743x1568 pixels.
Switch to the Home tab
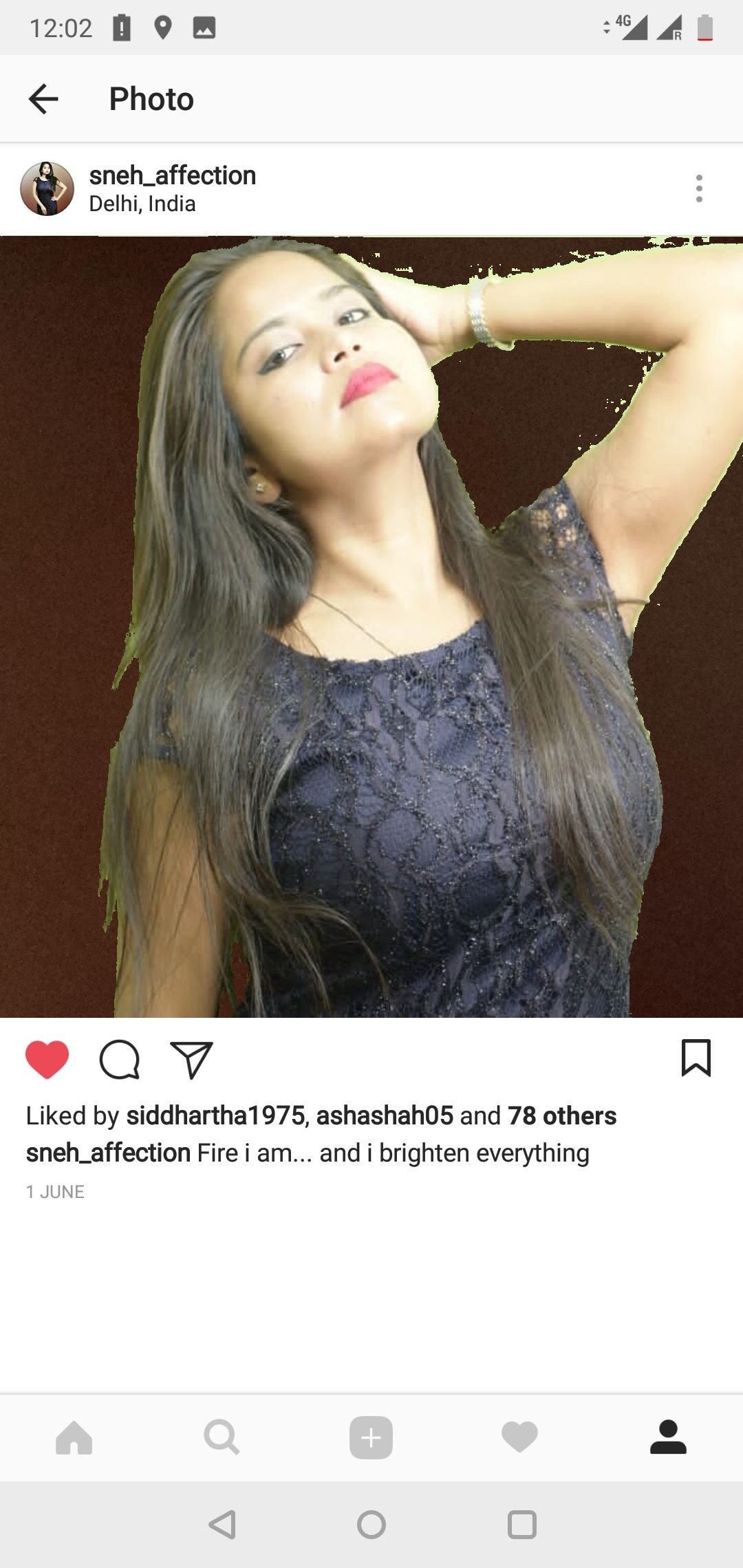[74, 1437]
